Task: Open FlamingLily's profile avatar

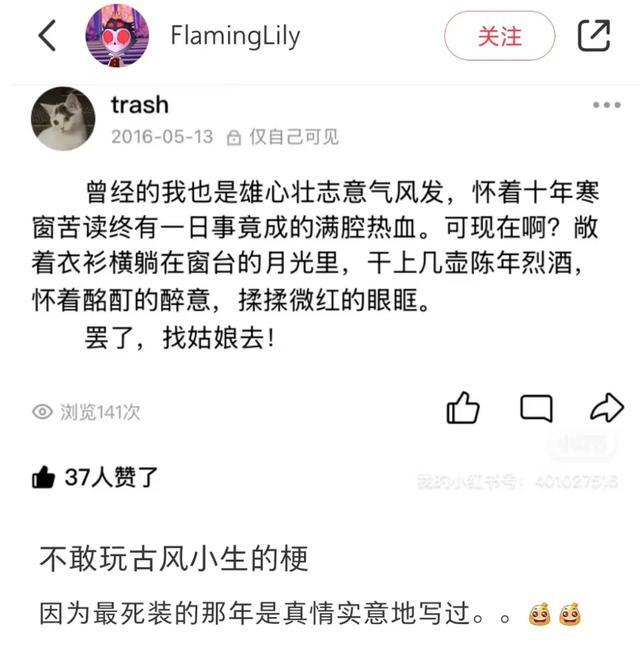Action: (x=117, y=37)
